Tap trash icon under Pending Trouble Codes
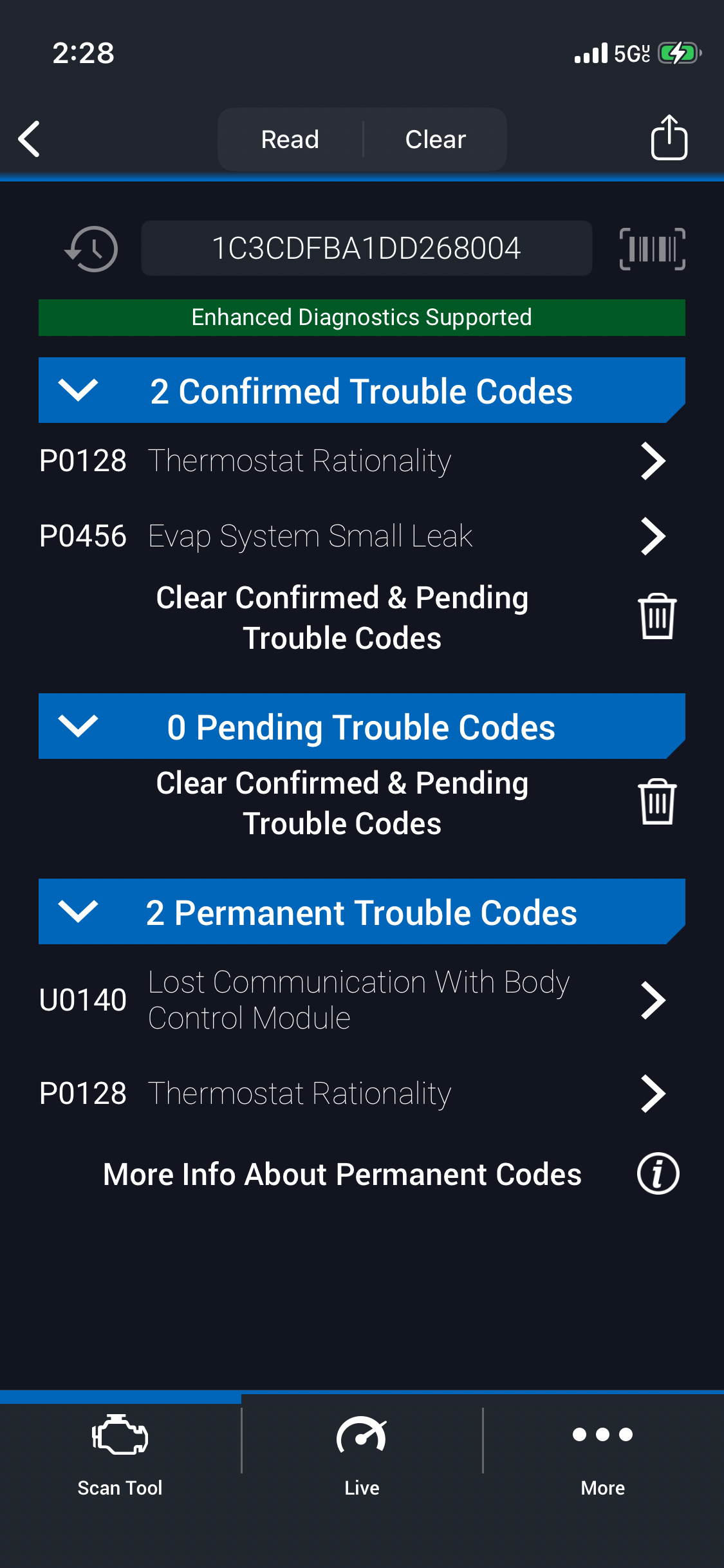The image size is (724, 1568). (x=656, y=802)
